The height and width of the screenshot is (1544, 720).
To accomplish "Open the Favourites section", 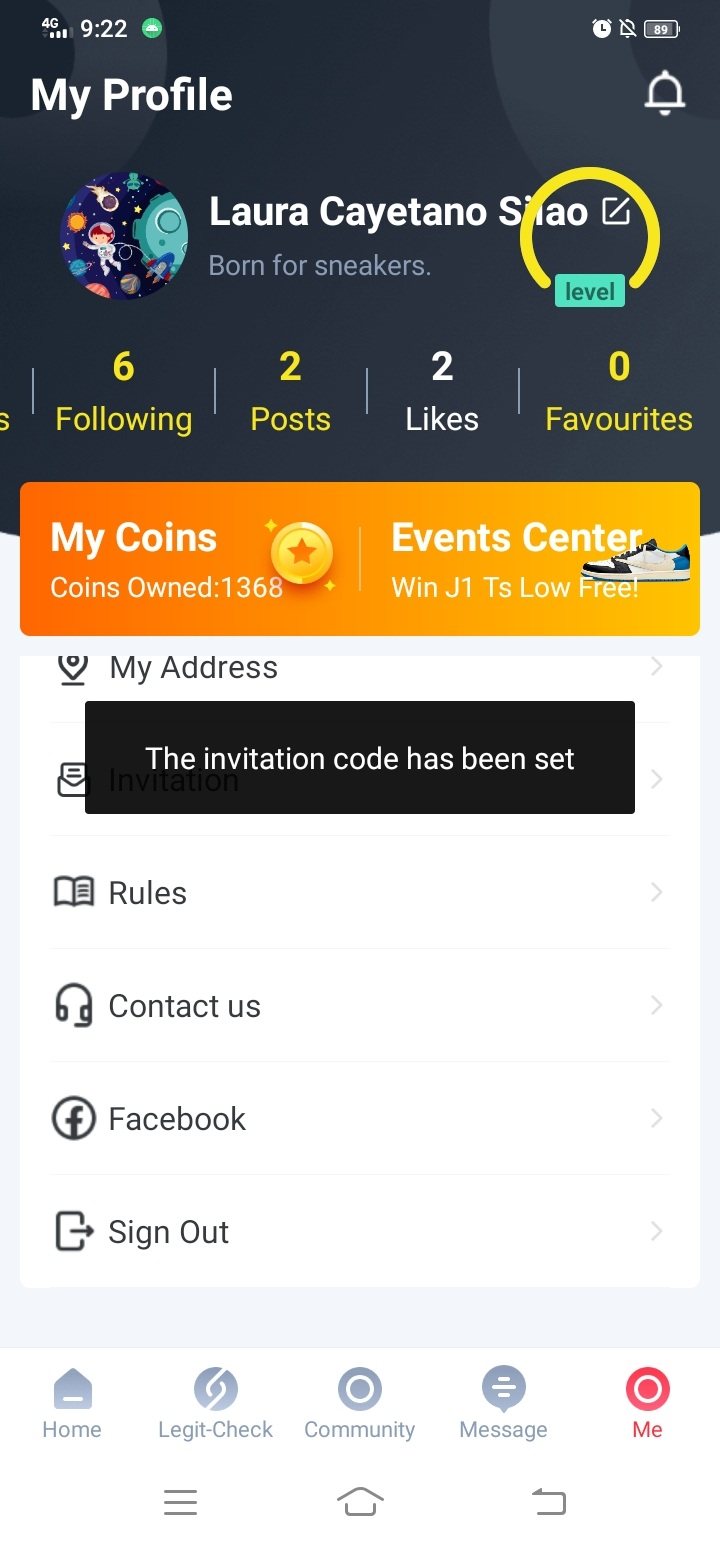I will (x=618, y=393).
